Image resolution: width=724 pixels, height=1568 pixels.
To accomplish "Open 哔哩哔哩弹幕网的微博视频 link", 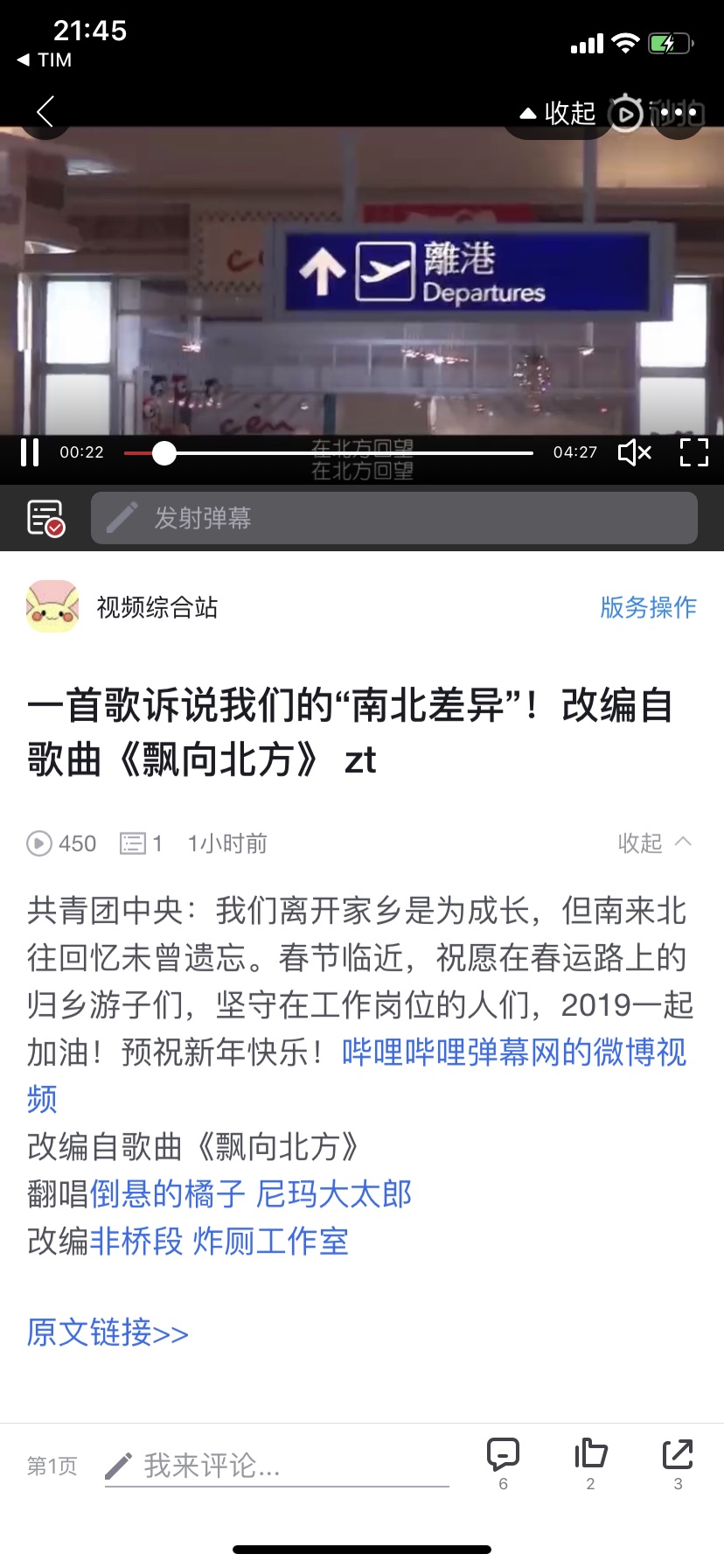I will [x=514, y=1053].
